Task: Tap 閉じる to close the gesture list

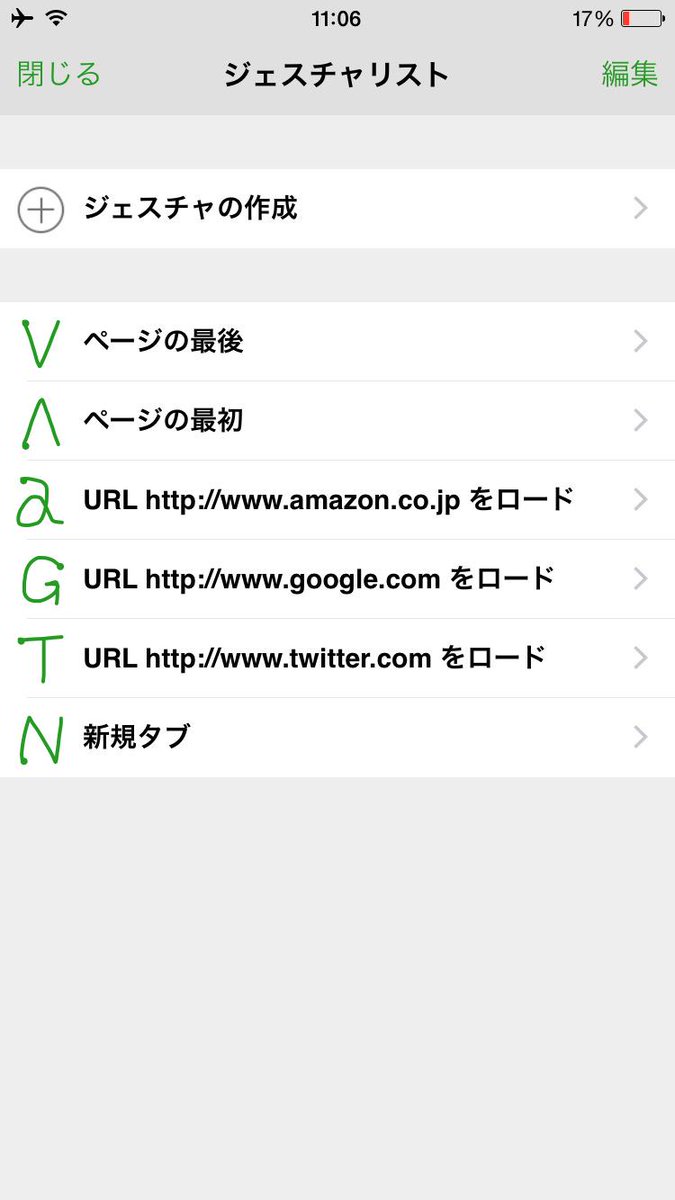Action: [59, 75]
